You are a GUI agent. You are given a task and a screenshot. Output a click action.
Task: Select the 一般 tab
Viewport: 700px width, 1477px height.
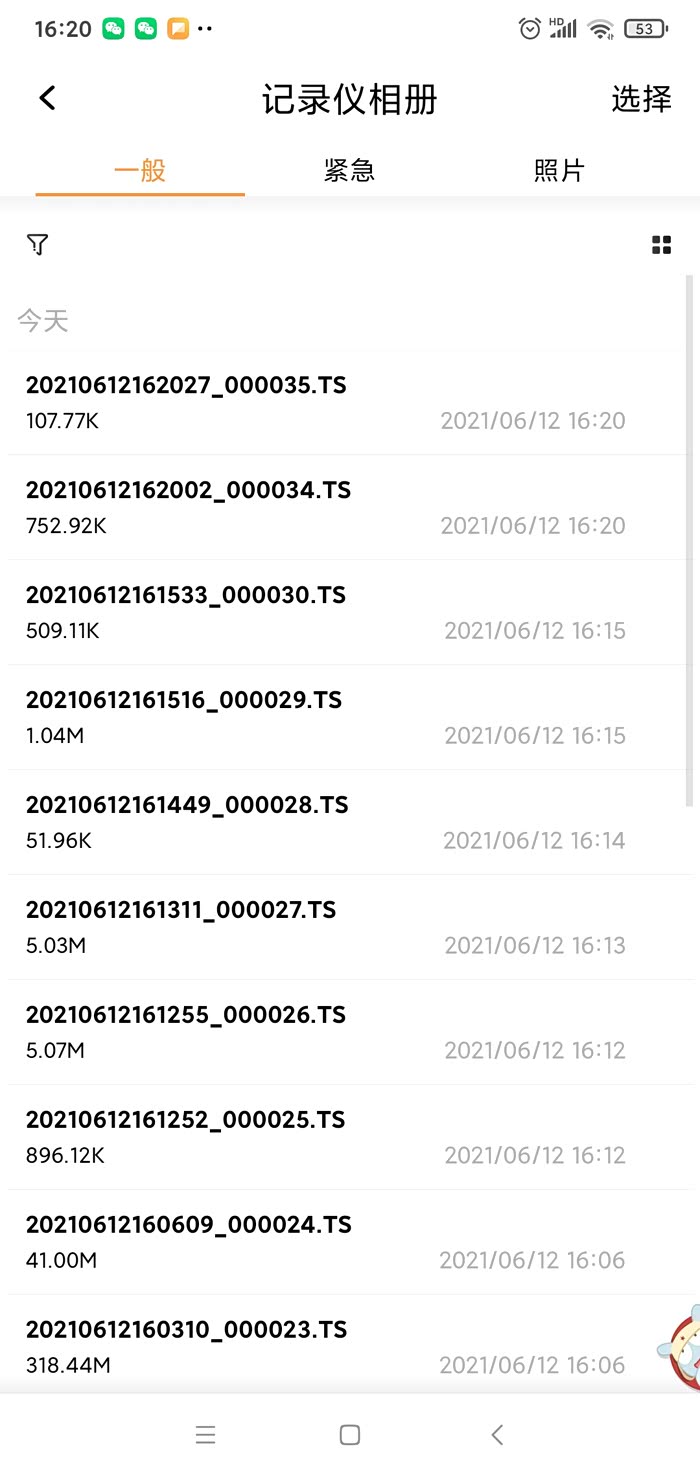click(x=140, y=170)
